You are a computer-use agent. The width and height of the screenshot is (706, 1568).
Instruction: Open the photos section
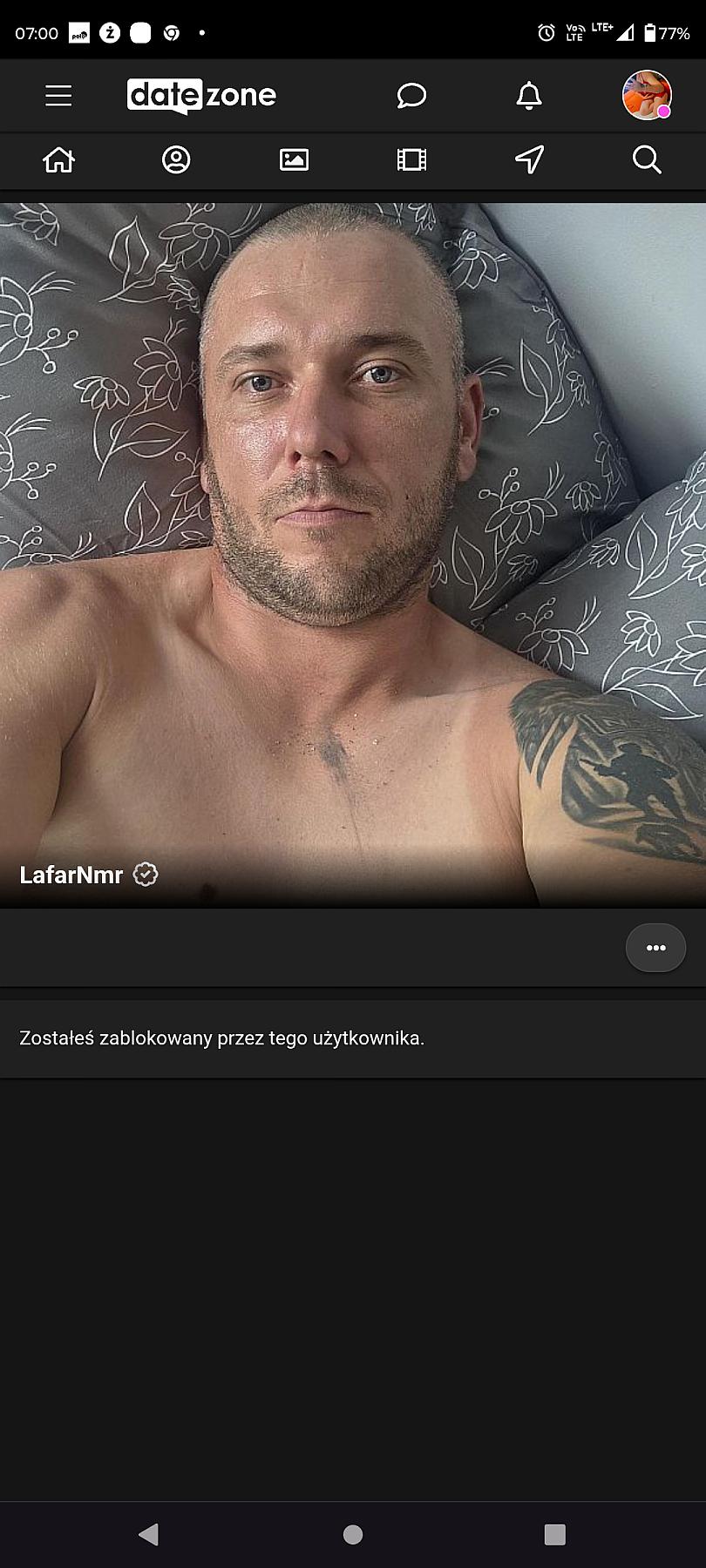point(294,159)
